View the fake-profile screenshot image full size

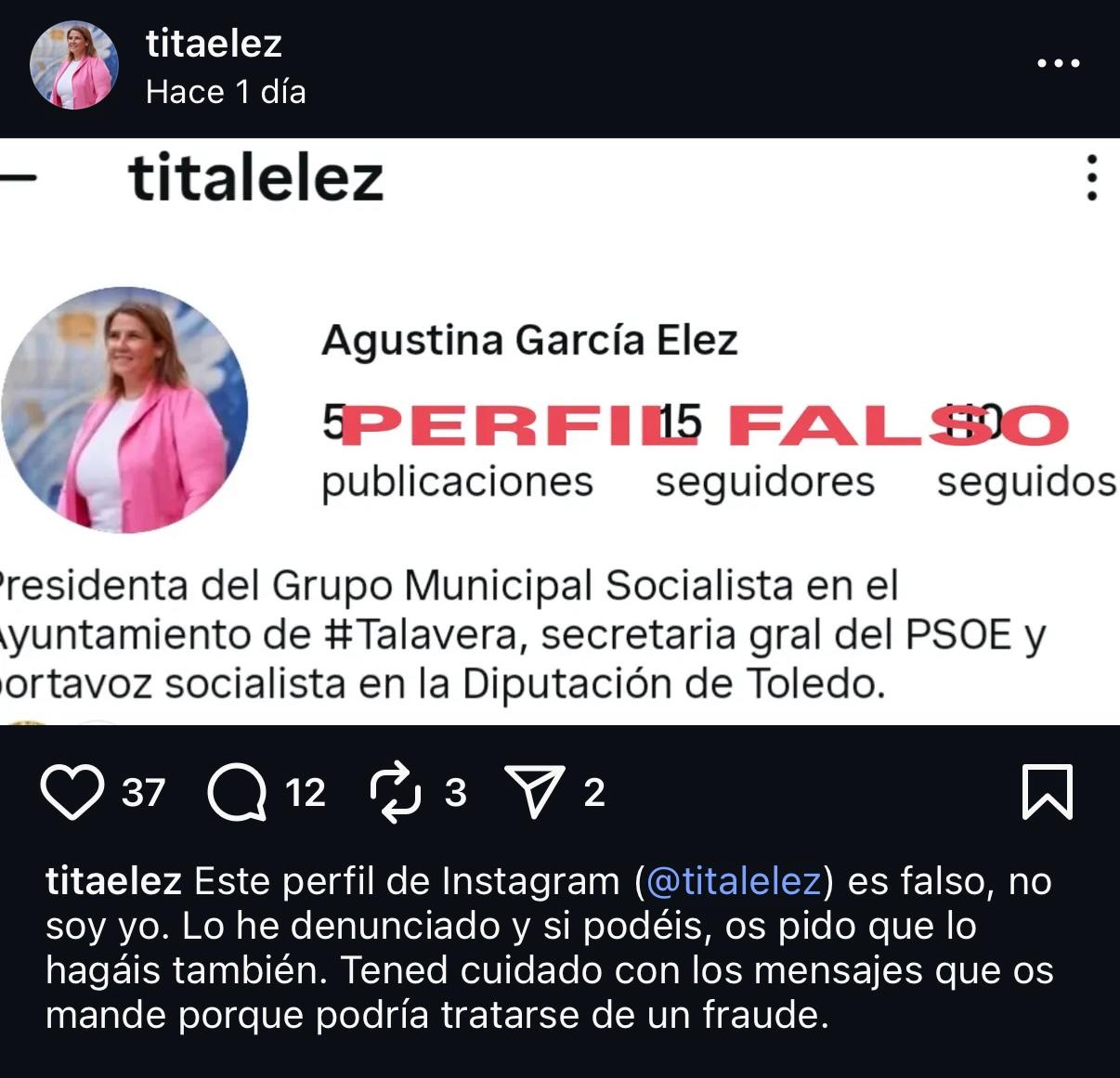point(560,432)
